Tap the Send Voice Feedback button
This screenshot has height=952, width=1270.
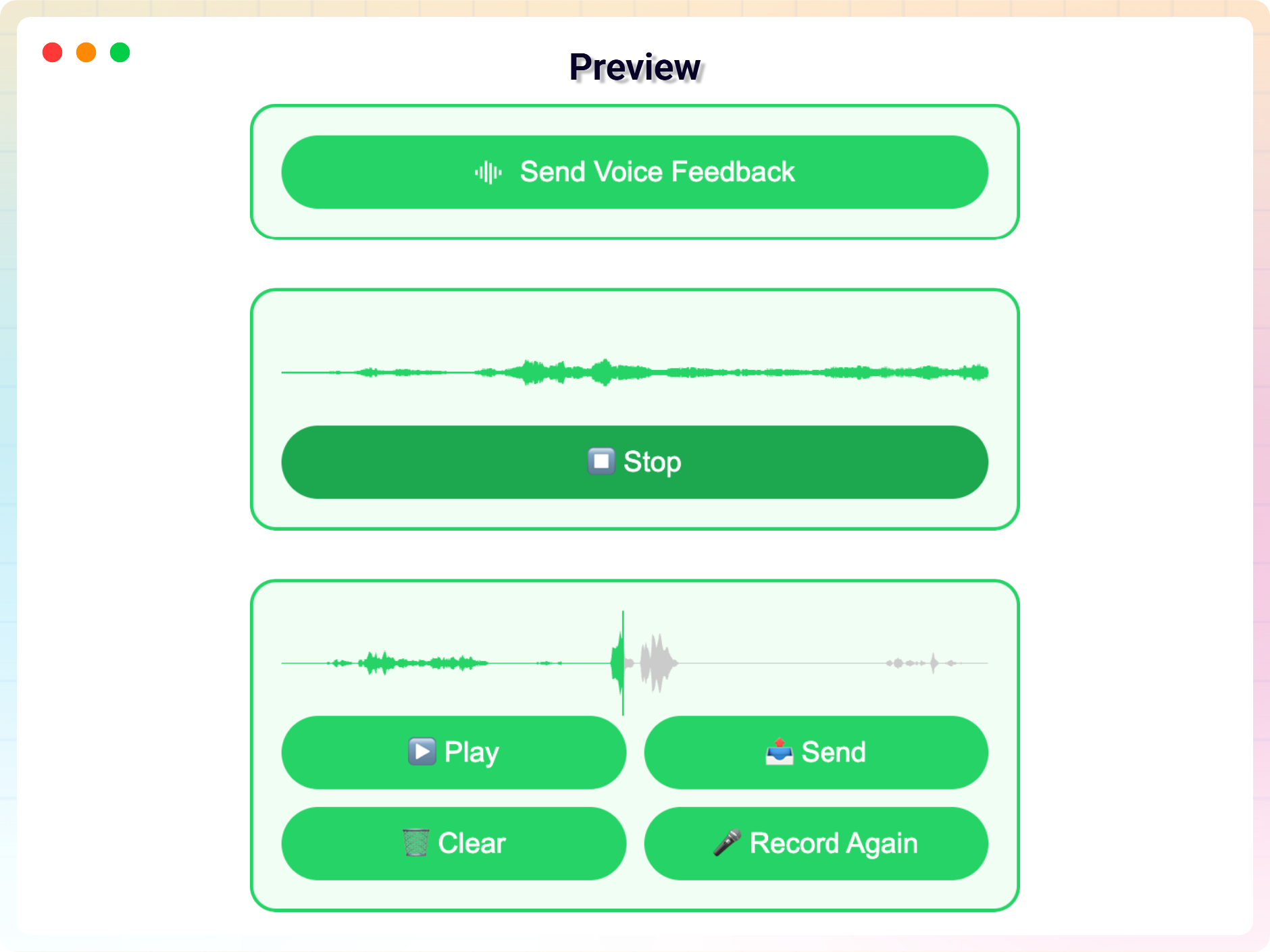pos(634,172)
